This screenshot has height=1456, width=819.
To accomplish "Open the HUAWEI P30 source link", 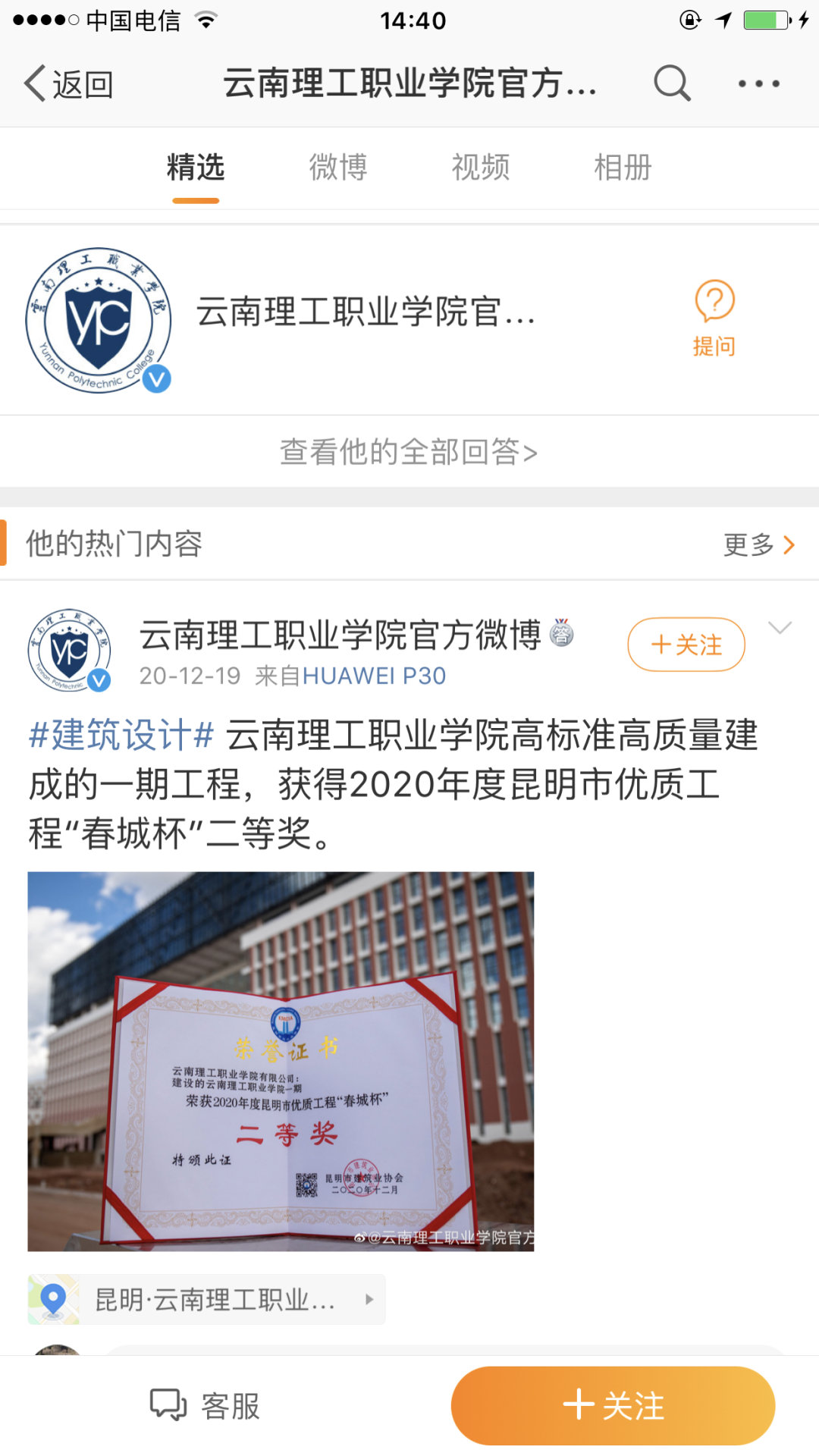I will [374, 676].
